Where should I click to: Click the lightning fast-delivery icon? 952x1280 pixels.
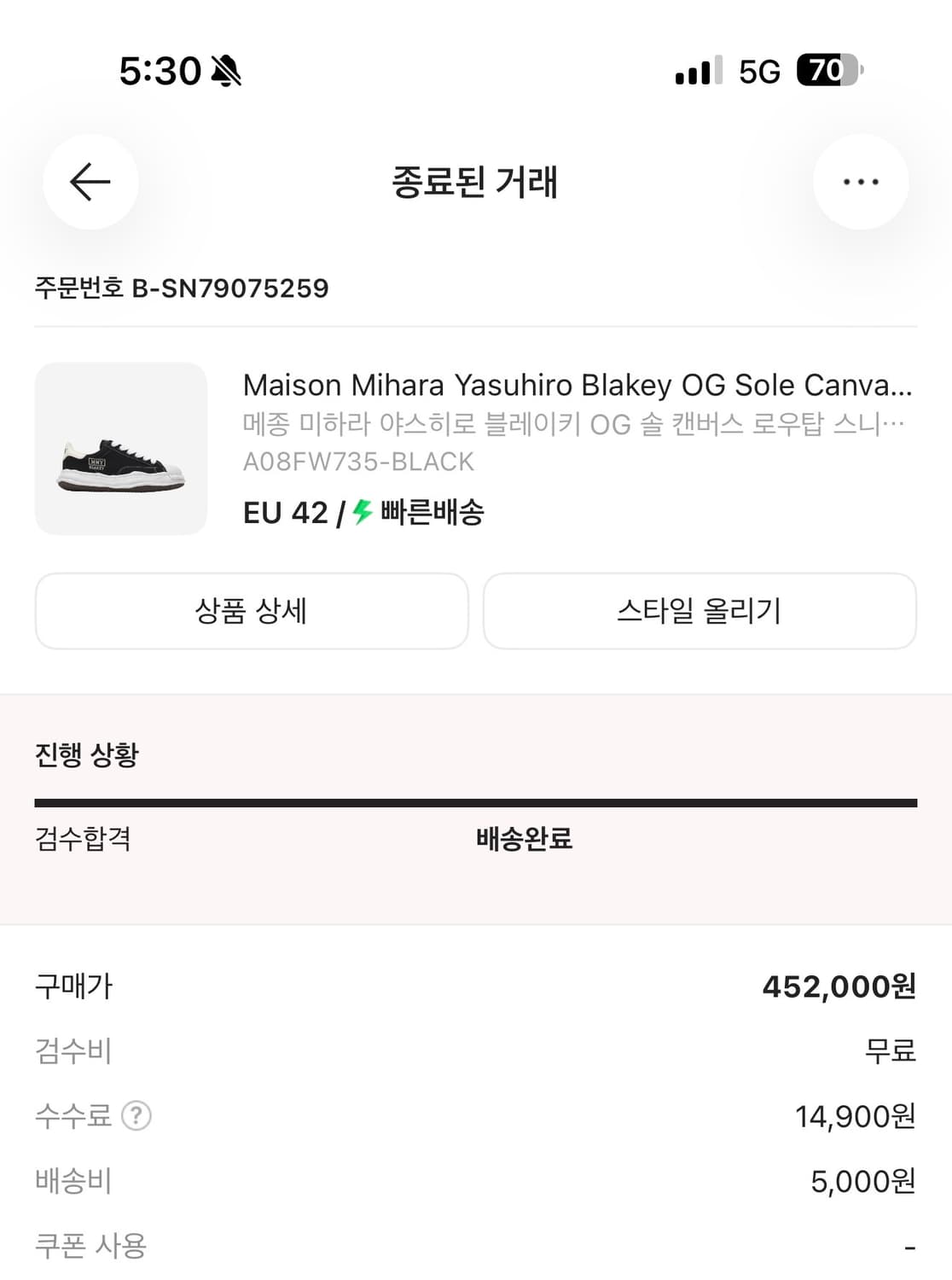click(362, 512)
